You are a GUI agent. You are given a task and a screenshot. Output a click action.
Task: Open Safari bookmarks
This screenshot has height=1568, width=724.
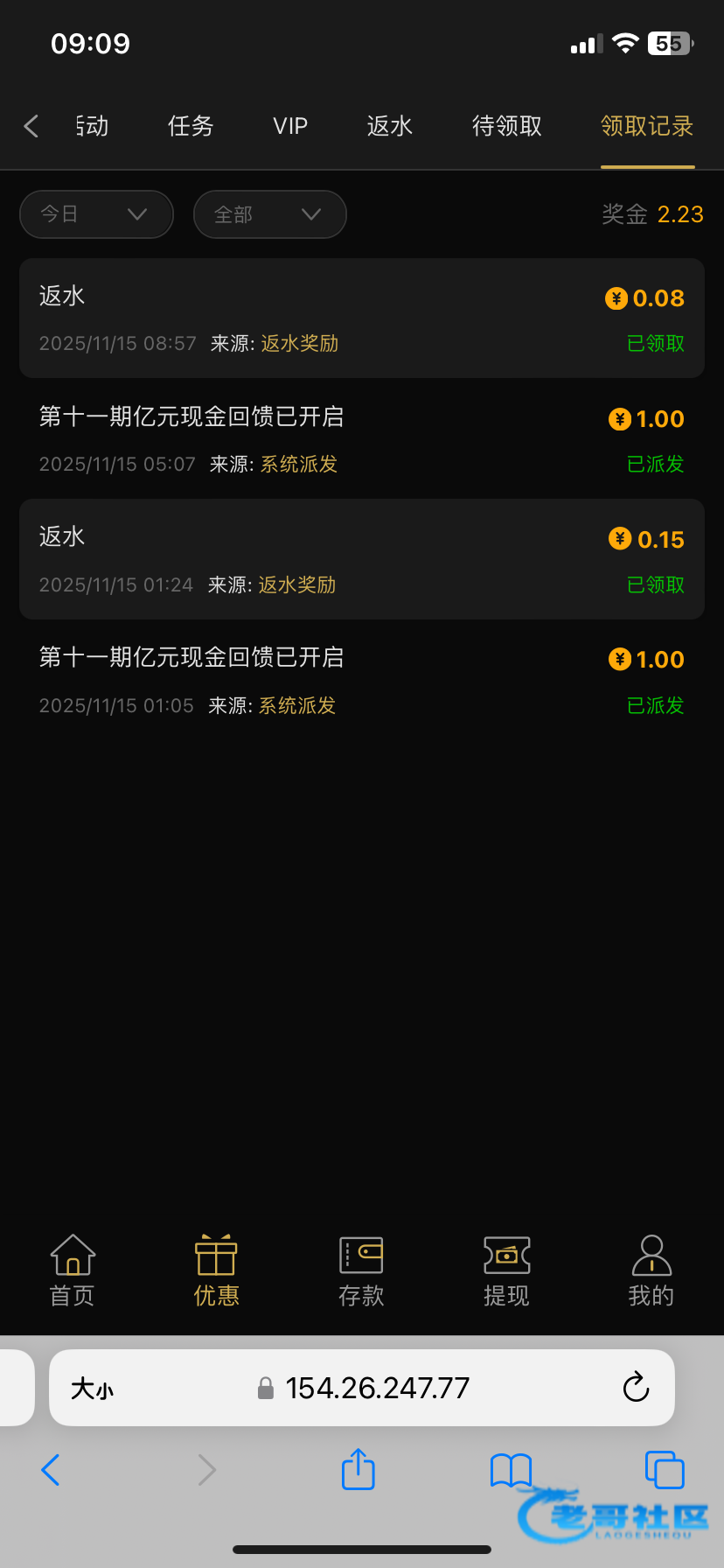[511, 1469]
